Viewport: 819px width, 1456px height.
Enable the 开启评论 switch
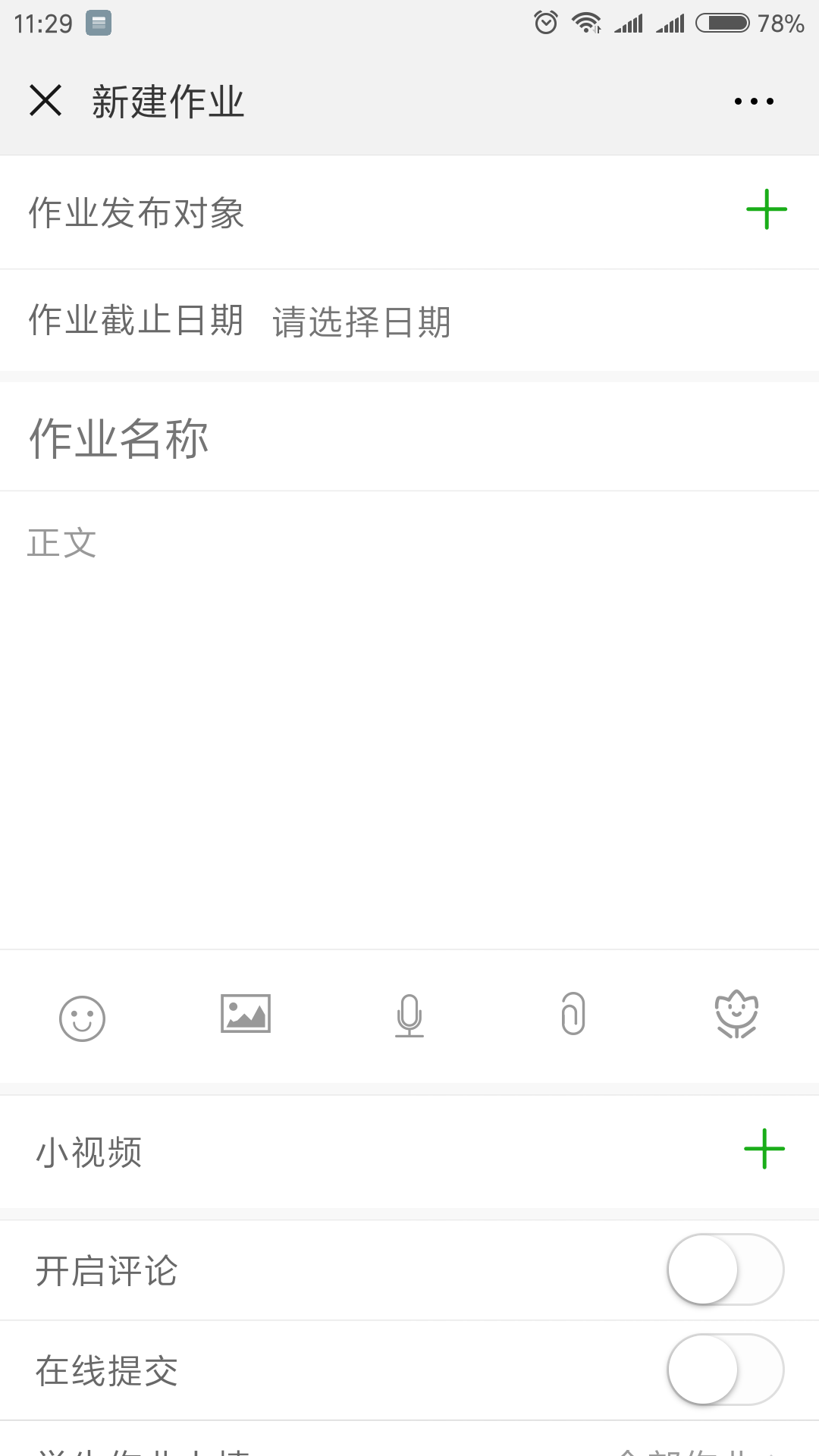point(725,1269)
